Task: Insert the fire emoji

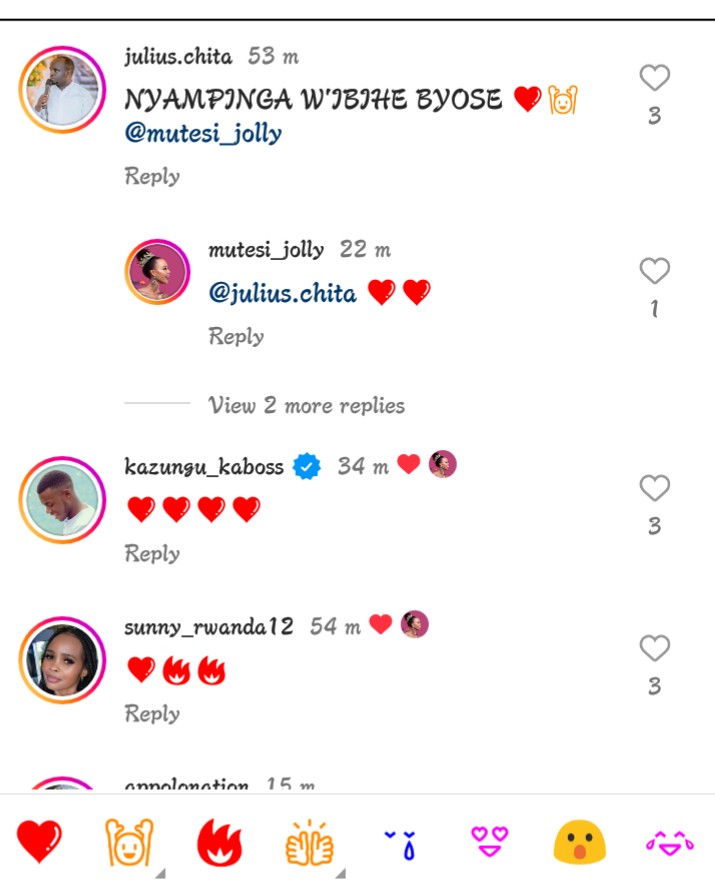Action: tap(219, 841)
